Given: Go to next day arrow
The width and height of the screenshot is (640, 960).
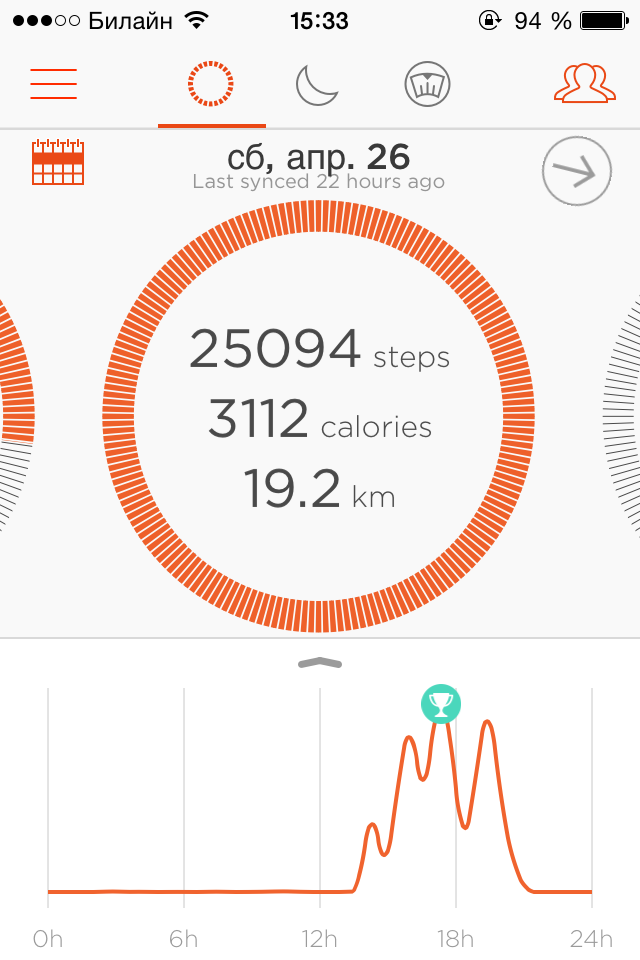Looking at the screenshot, I should [576, 173].
